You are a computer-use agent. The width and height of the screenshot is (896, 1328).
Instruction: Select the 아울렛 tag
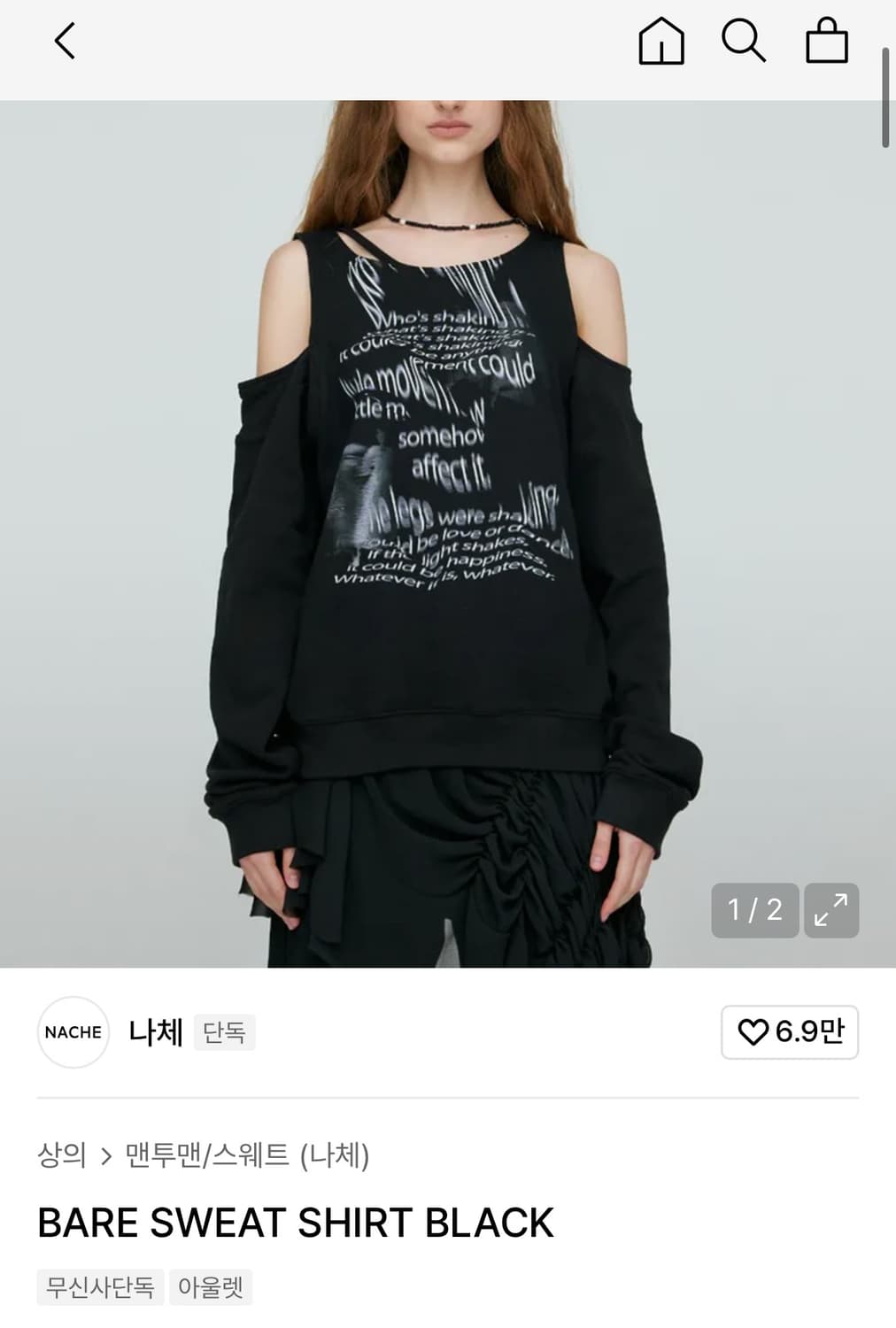pyautogui.click(x=211, y=1288)
